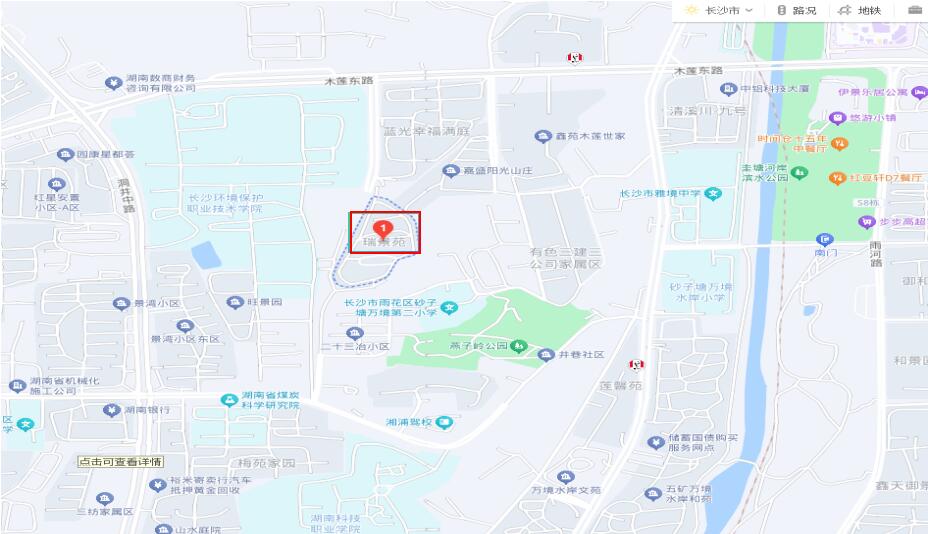Show the 地铁 subway map

click(x=860, y=10)
